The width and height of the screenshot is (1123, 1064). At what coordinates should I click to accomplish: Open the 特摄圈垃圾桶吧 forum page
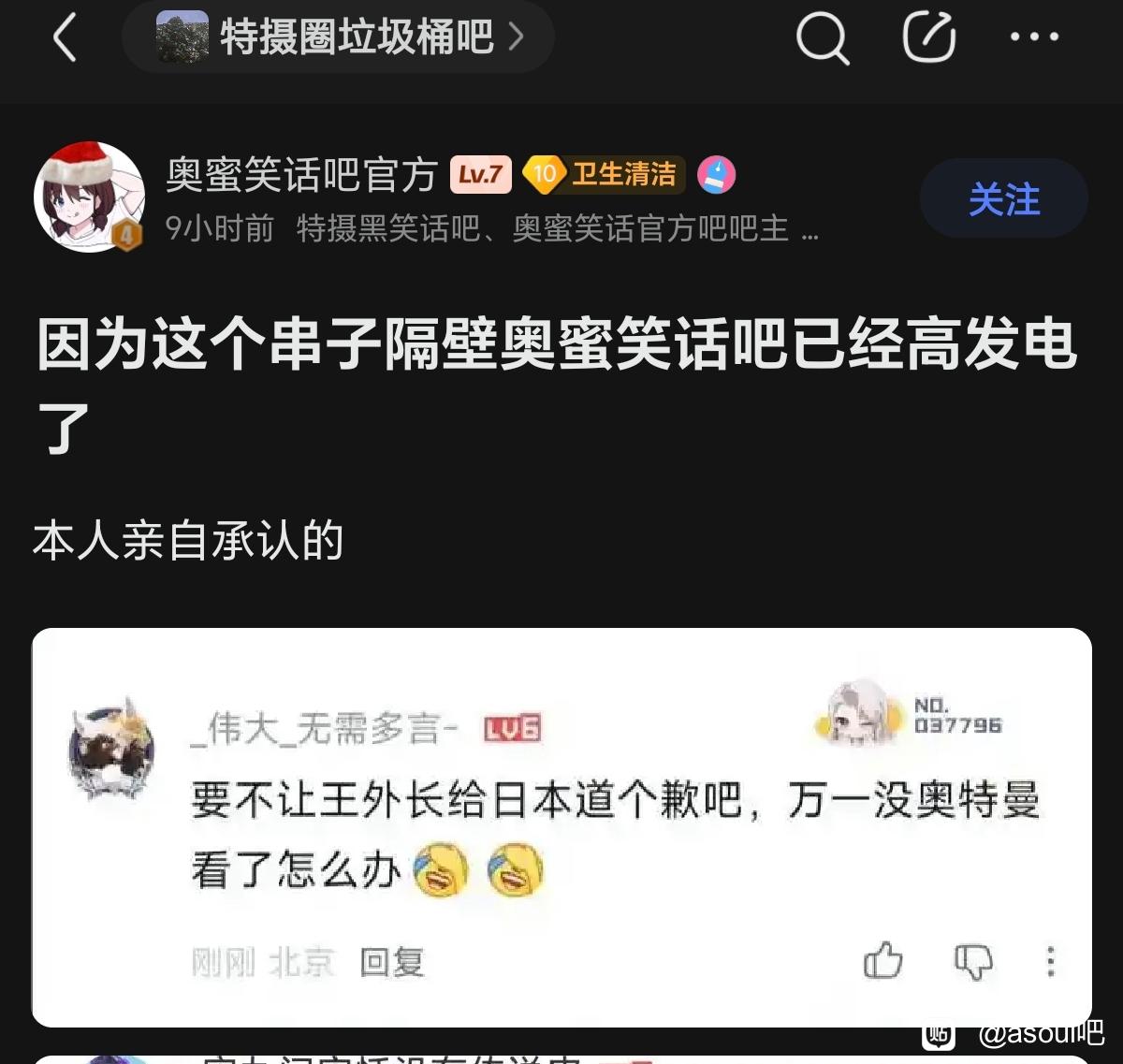click(339, 37)
